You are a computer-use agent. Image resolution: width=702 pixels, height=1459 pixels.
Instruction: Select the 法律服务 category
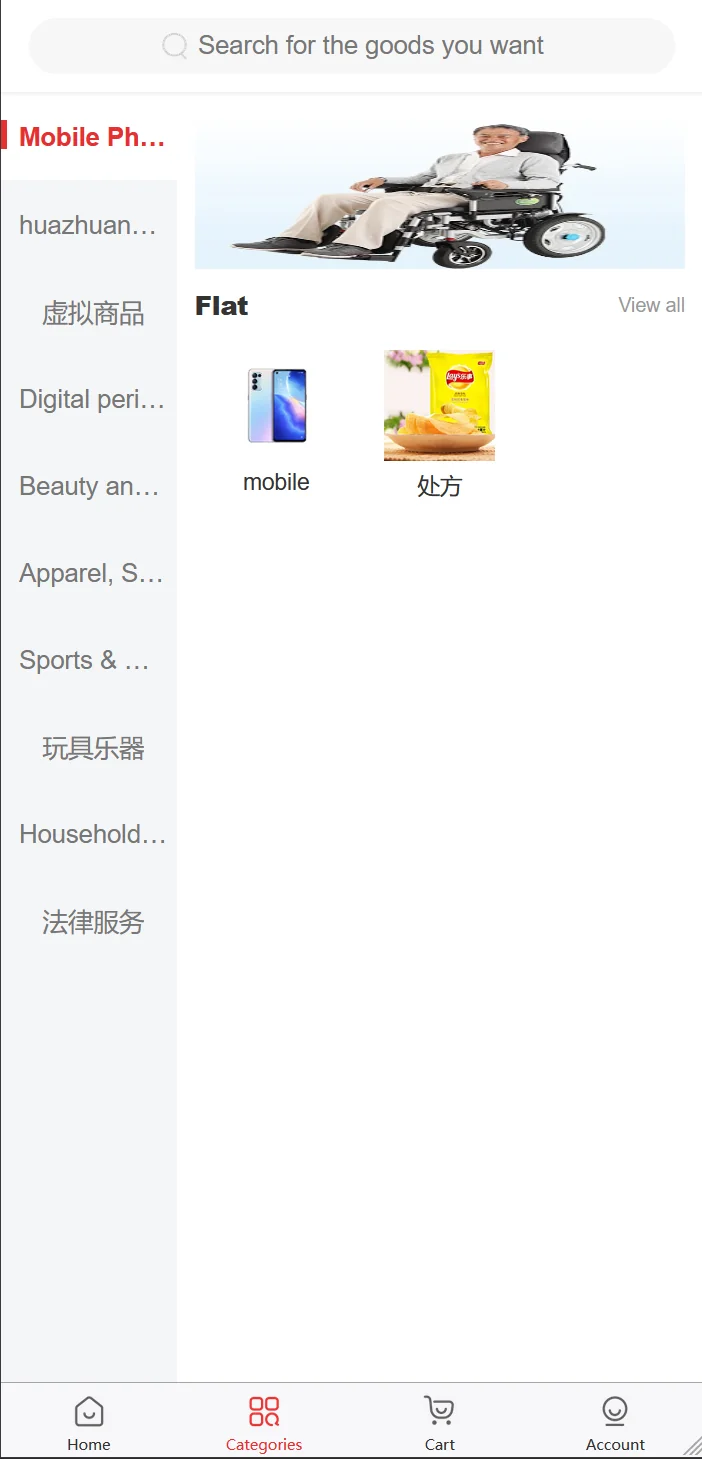[x=92, y=922]
